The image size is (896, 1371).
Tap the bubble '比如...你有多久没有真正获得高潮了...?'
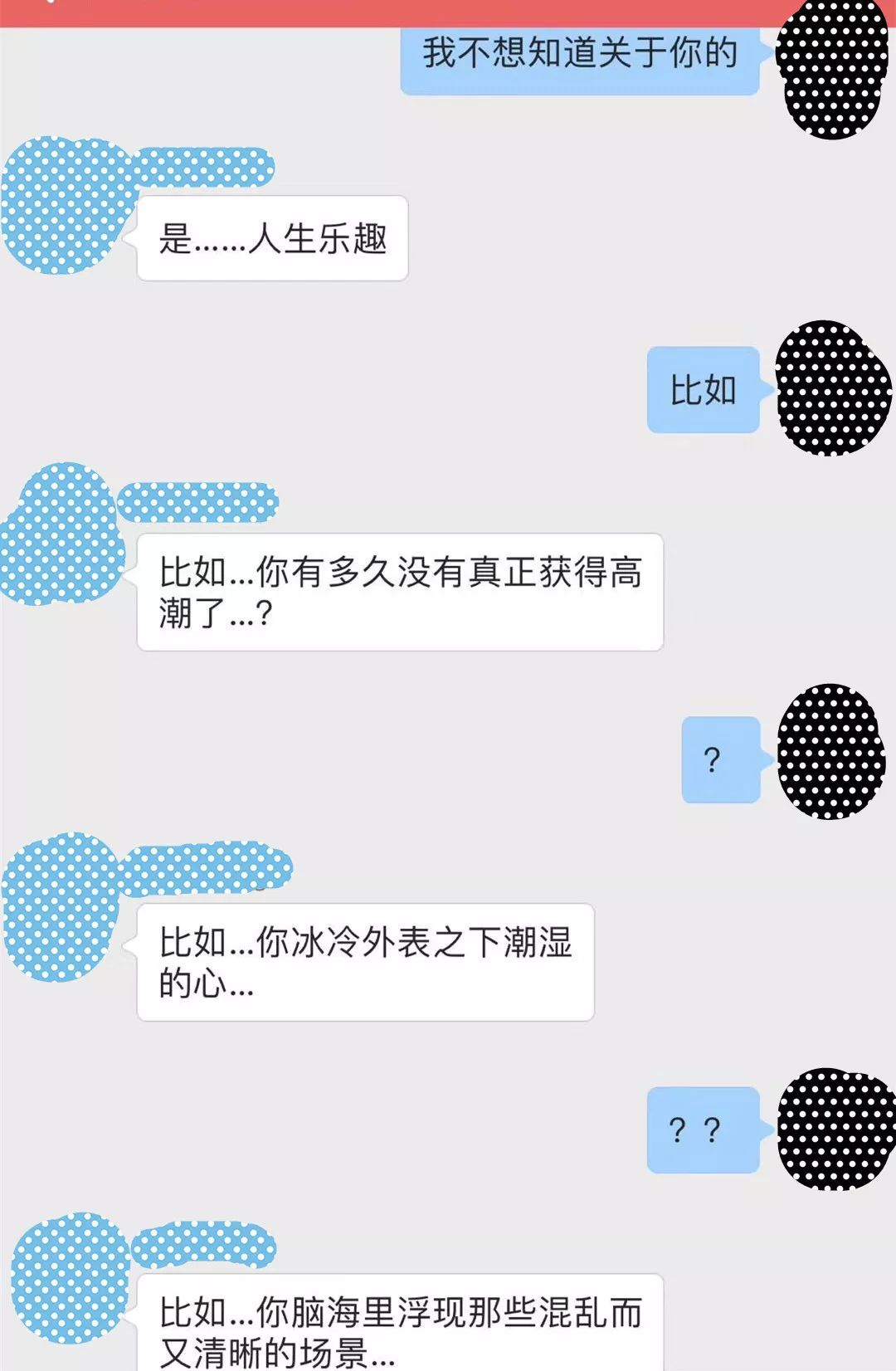[x=401, y=591]
